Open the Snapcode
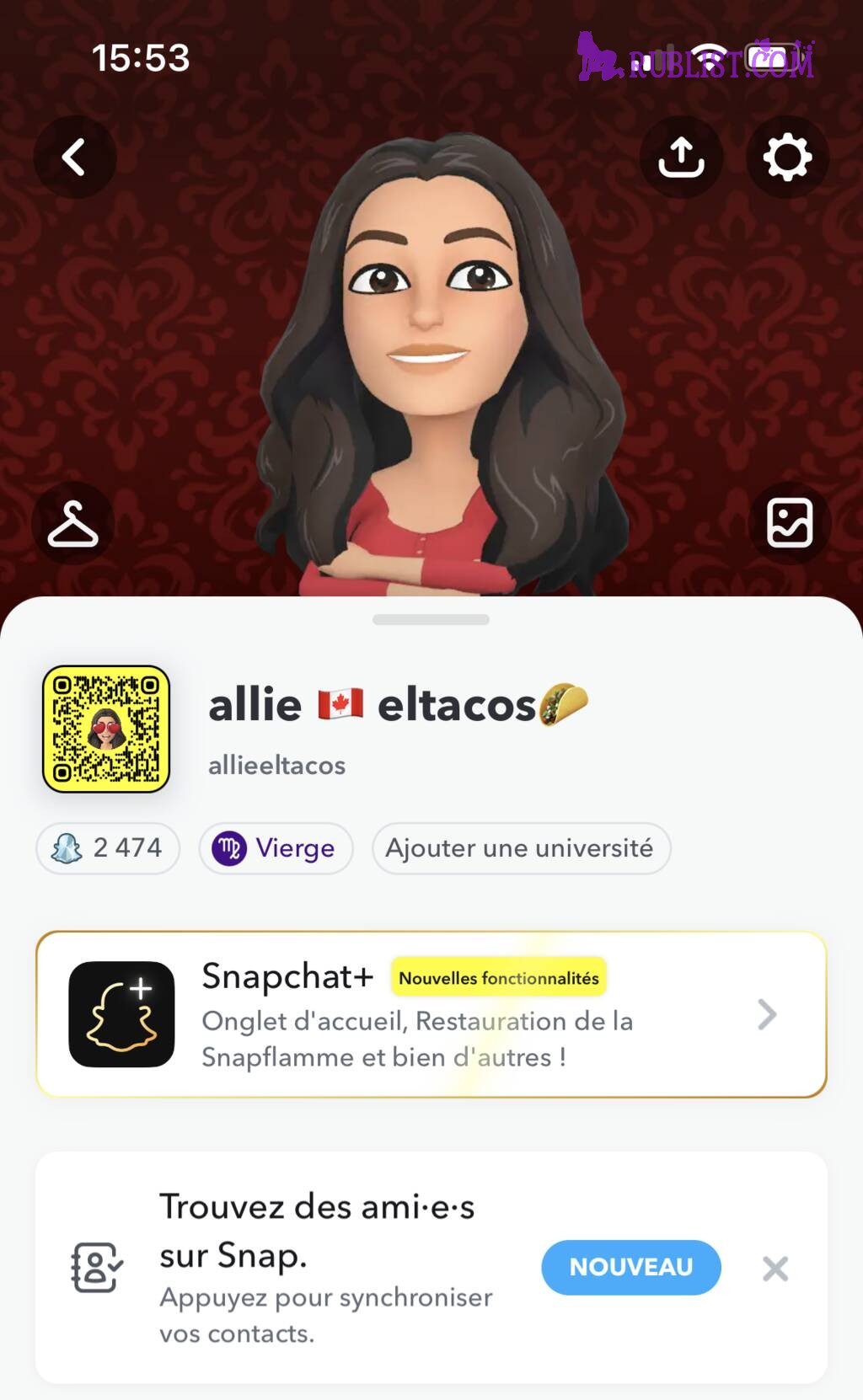 [x=106, y=729]
